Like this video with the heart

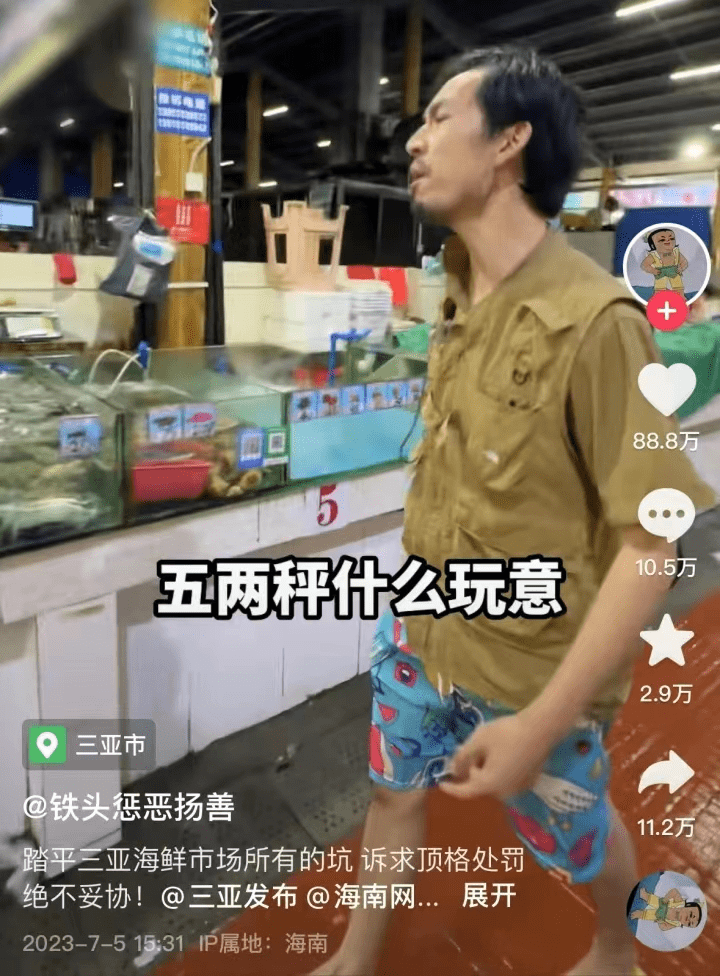[667, 390]
